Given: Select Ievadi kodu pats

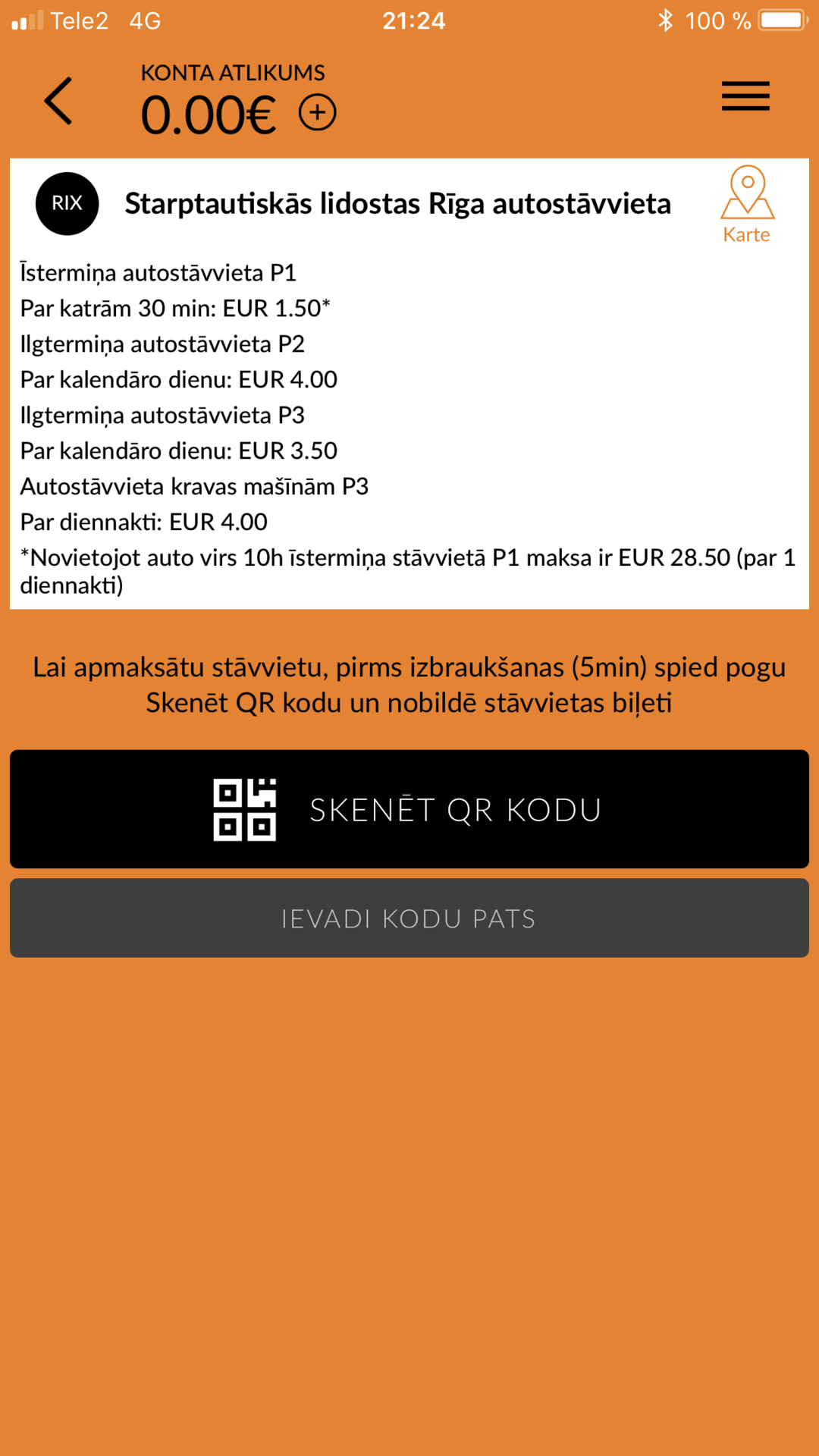Looking at the screenshot, I should click(409, 918).
